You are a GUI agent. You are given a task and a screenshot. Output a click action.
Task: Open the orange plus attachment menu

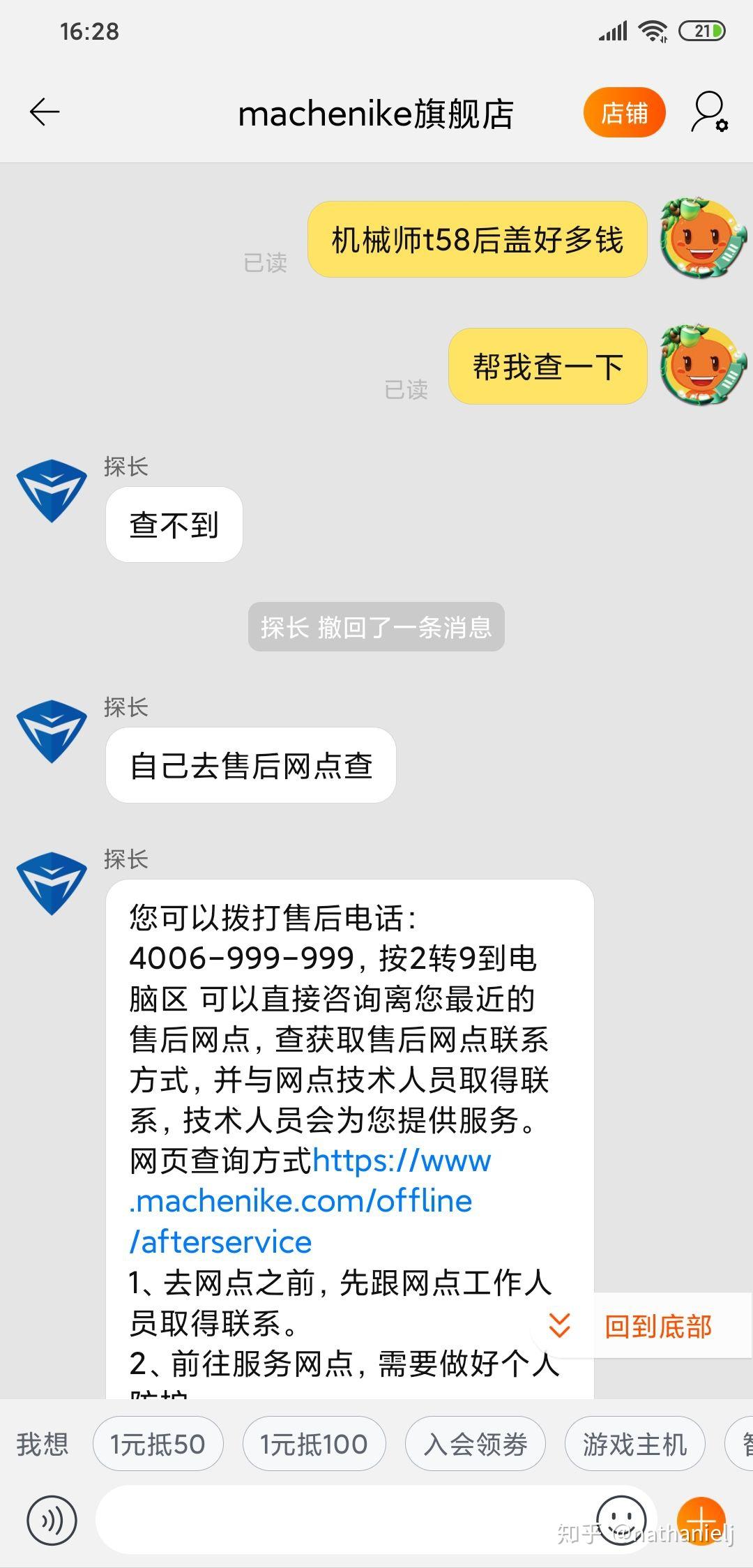(x=701, y=1520)
